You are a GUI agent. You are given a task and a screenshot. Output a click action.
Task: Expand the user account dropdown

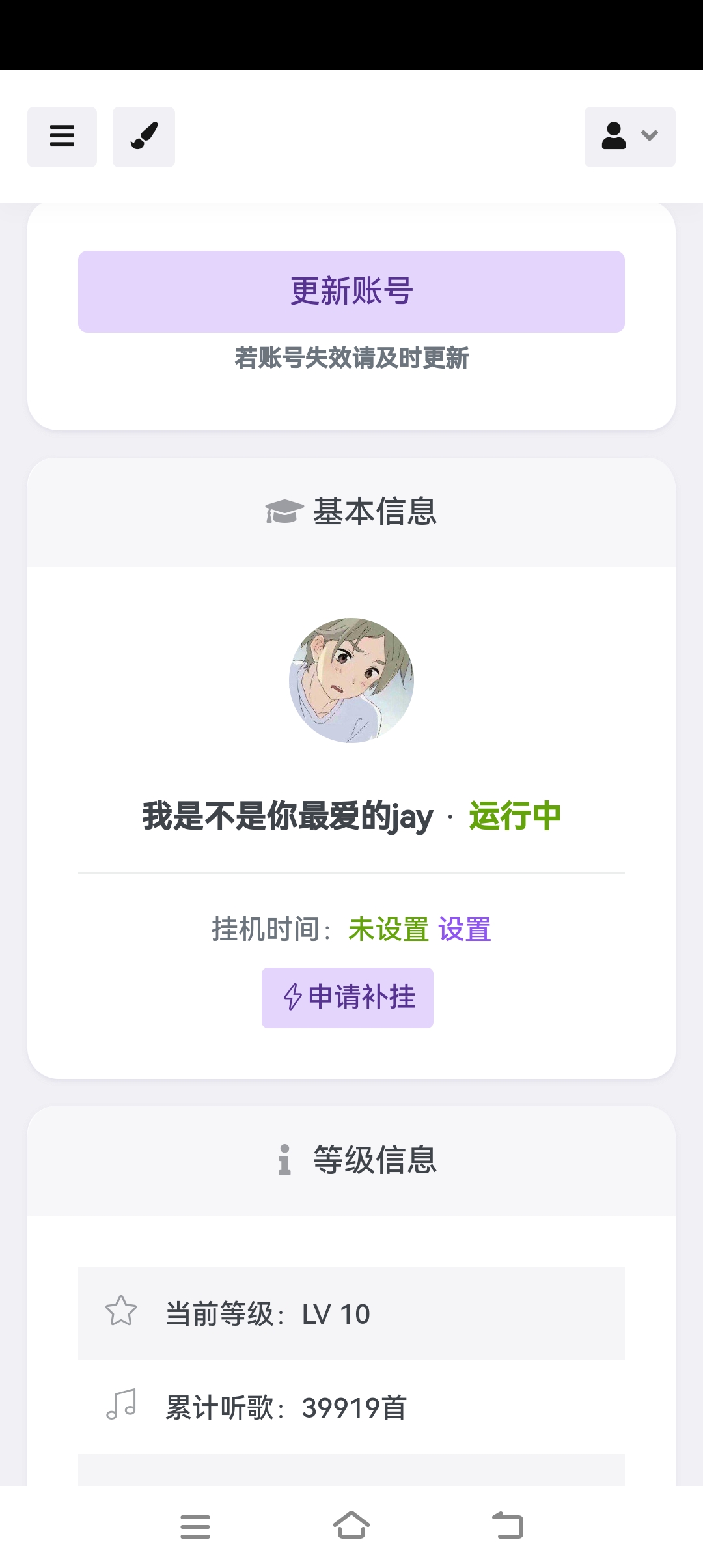coord(629,137)
